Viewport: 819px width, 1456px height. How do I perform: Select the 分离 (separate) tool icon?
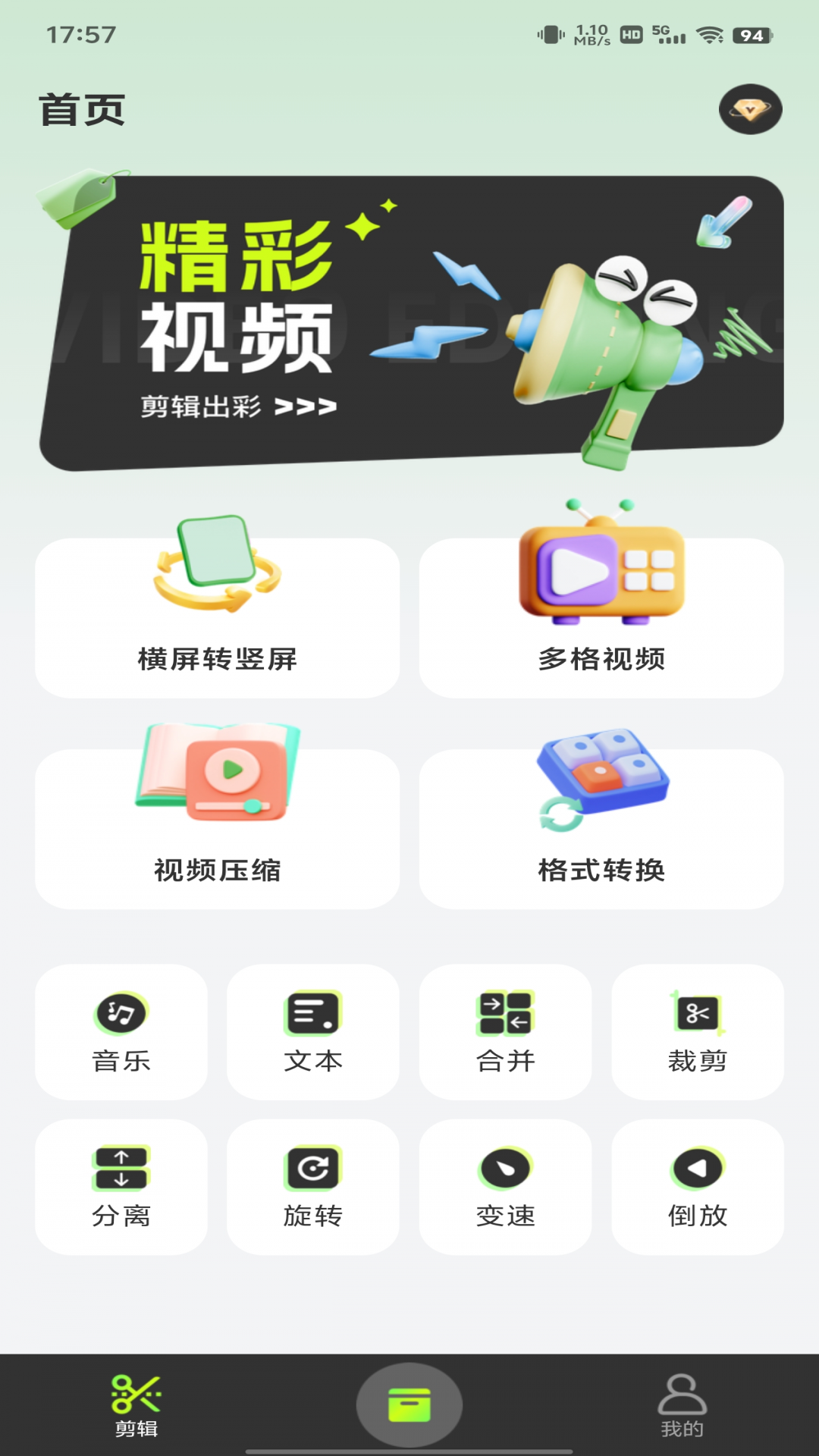(121, 1168)
